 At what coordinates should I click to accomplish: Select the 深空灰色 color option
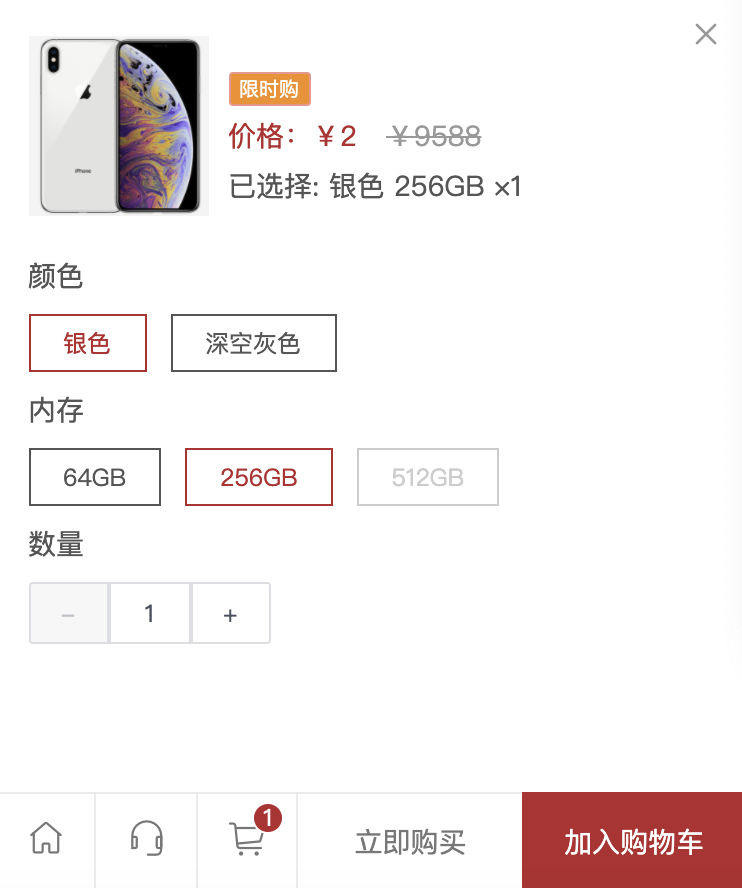pos(253,342)
